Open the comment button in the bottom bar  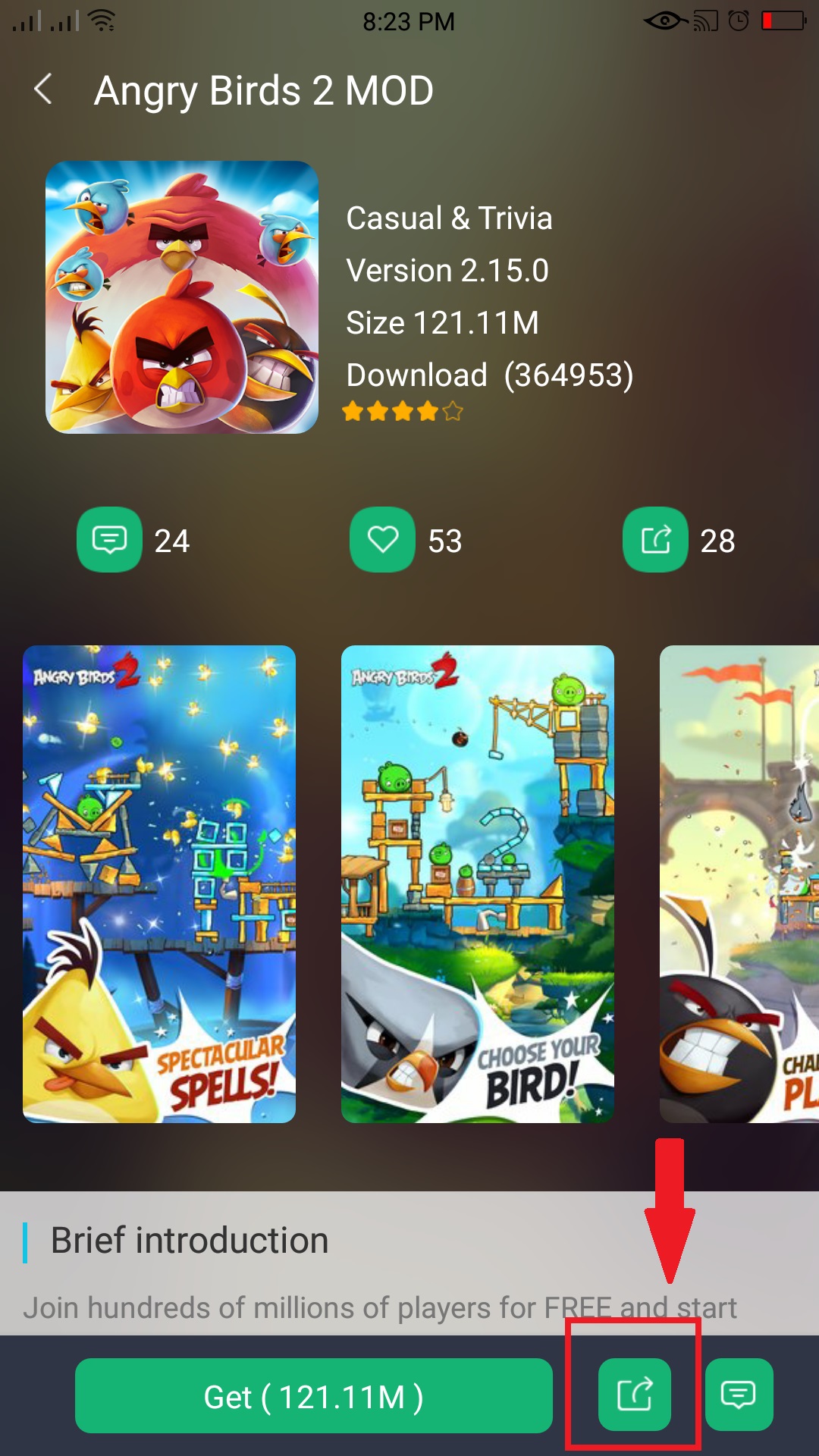[x=739, y=1395]
